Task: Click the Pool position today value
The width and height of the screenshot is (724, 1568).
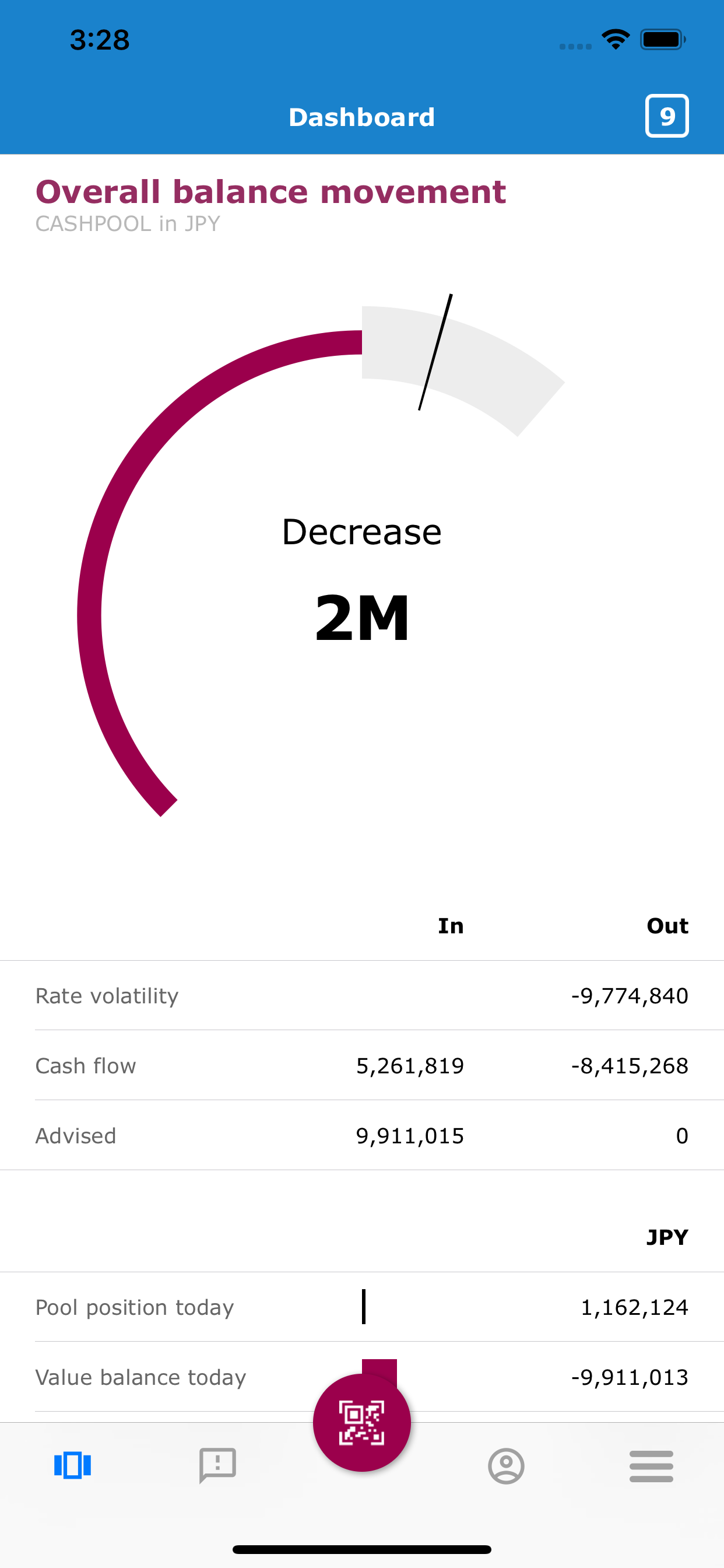Action: pos(635,1306)
